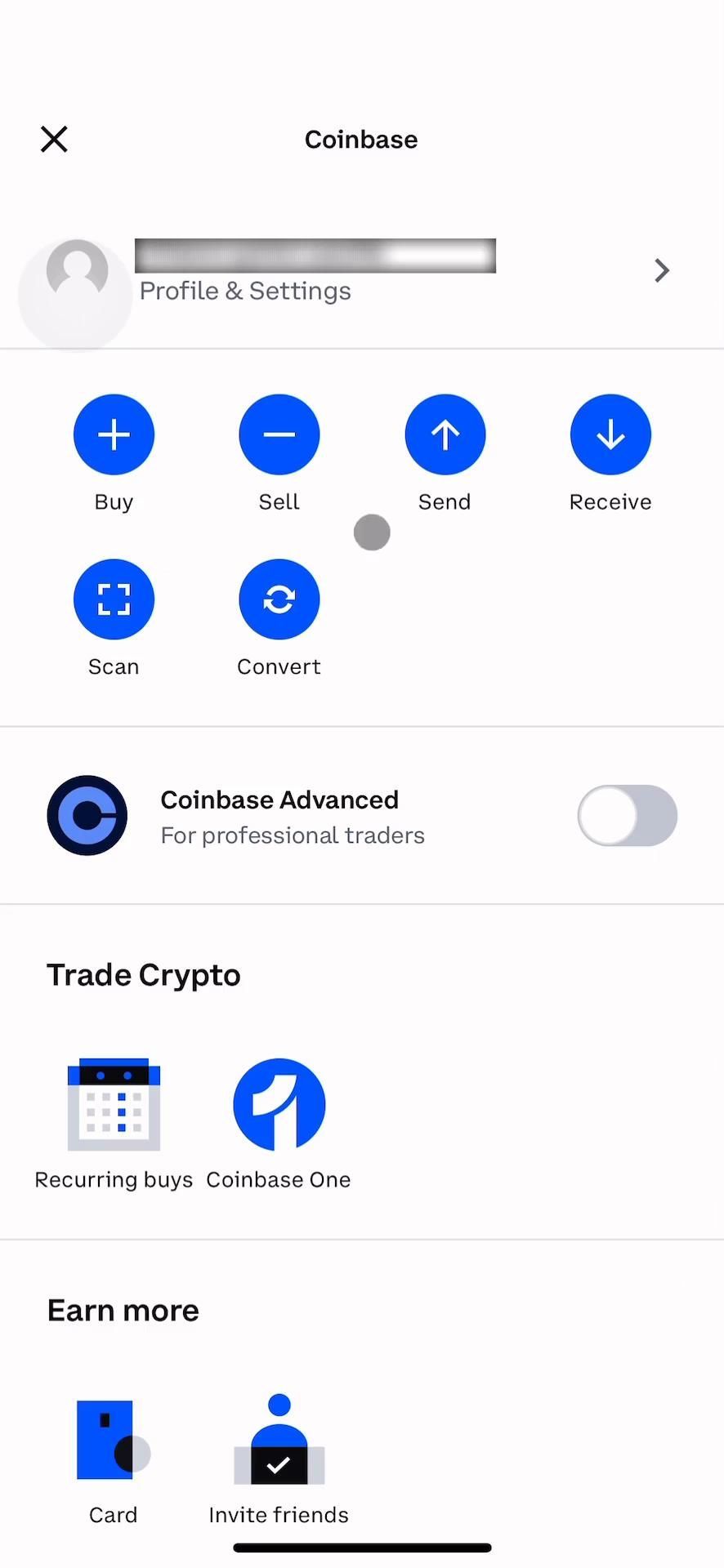The height and width of the screenshot is (1568, 724).
Task: Close the Coinbase menu
Action: pyautogui.click(x=54, y=140)
